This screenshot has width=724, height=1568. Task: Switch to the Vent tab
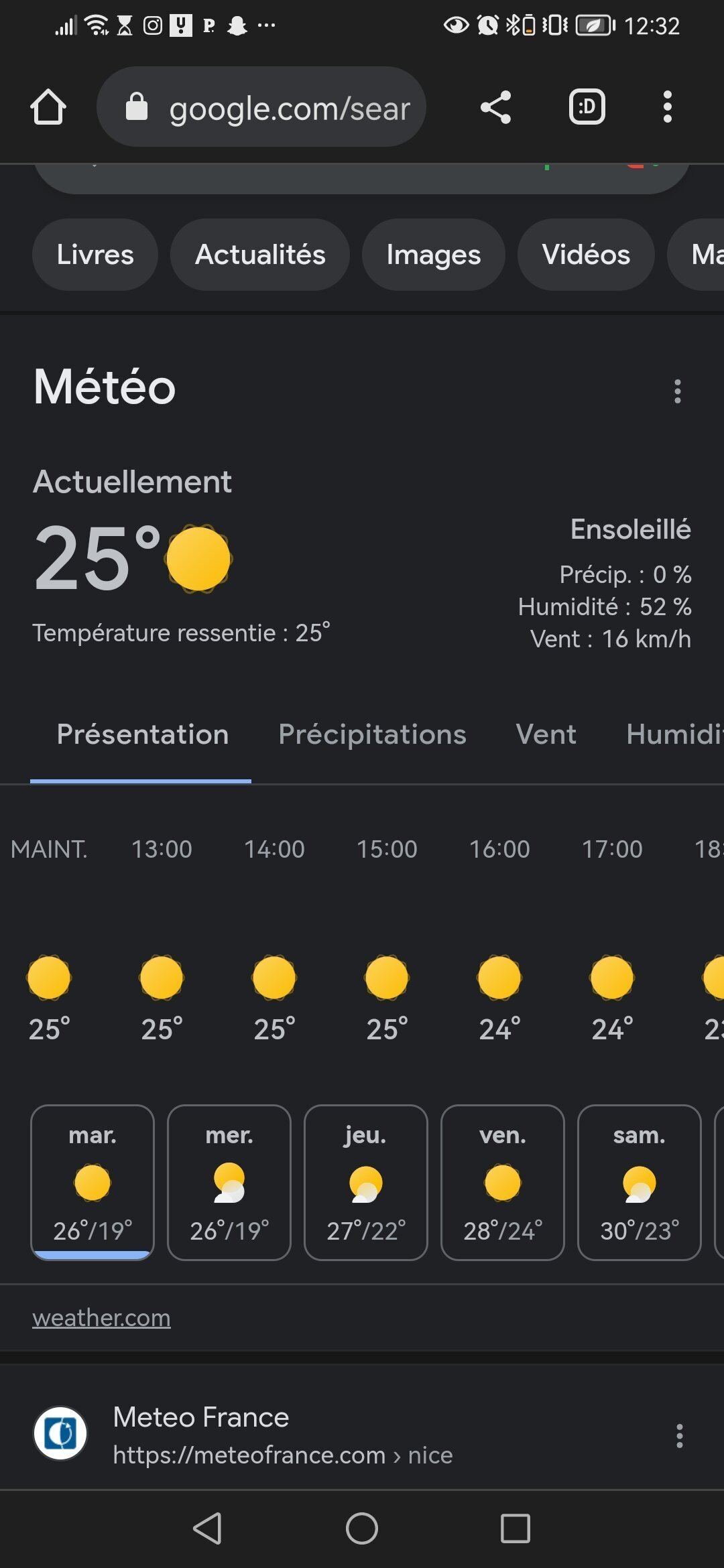click(x=546, y=734)
